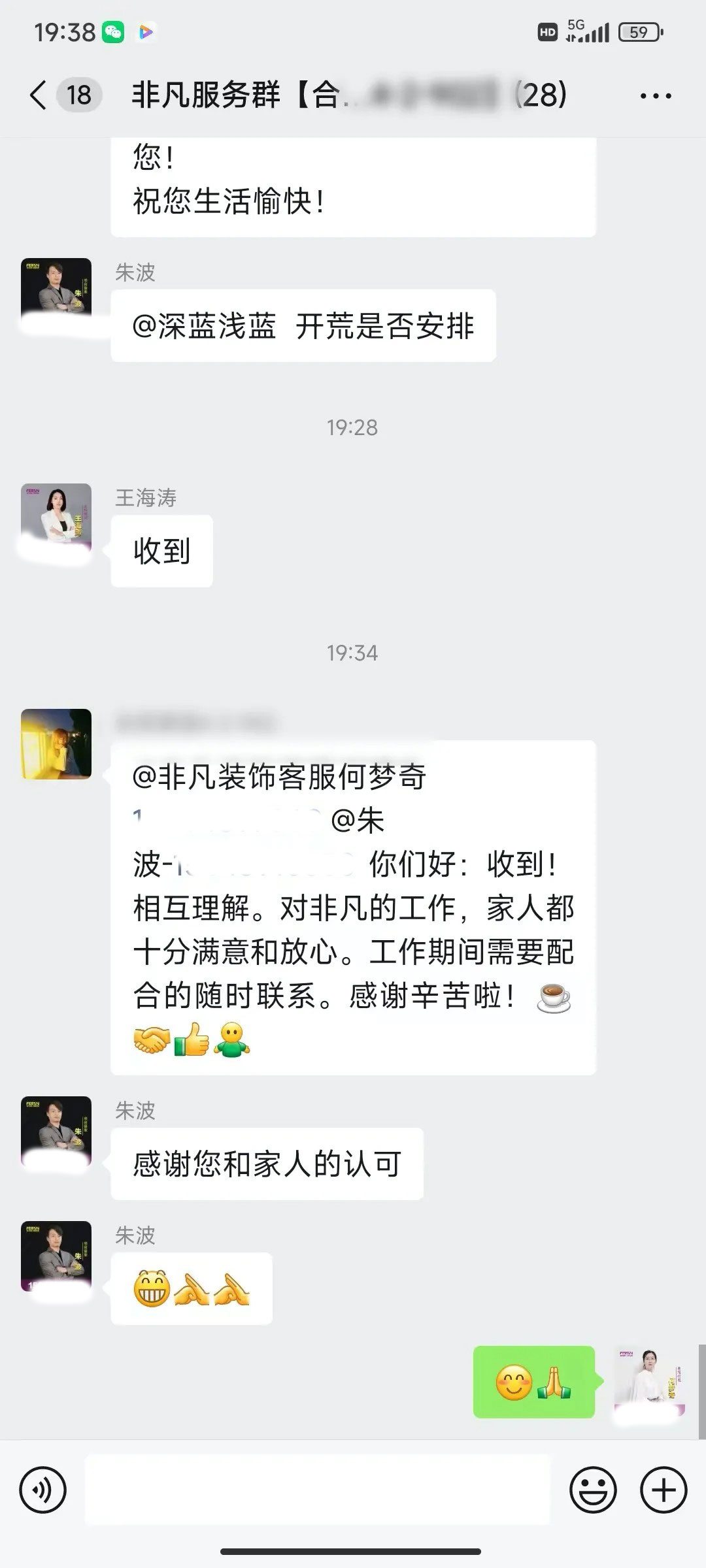Open 朱波's avatar beside 感谢您和家人的认可
The height and width of the screenshot is (1568, 706).
click(56, 1132)
